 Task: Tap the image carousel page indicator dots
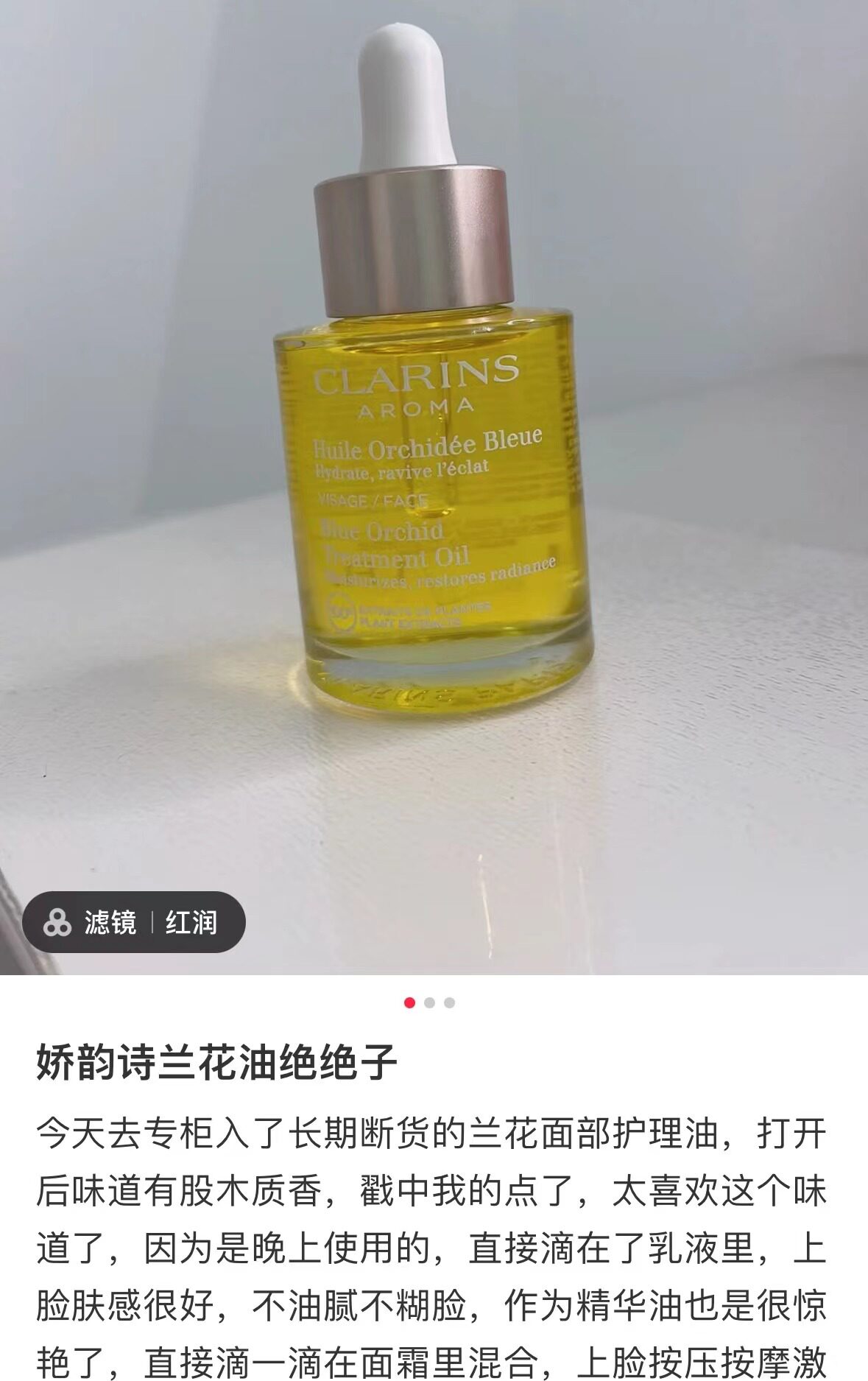point(430,1002)
